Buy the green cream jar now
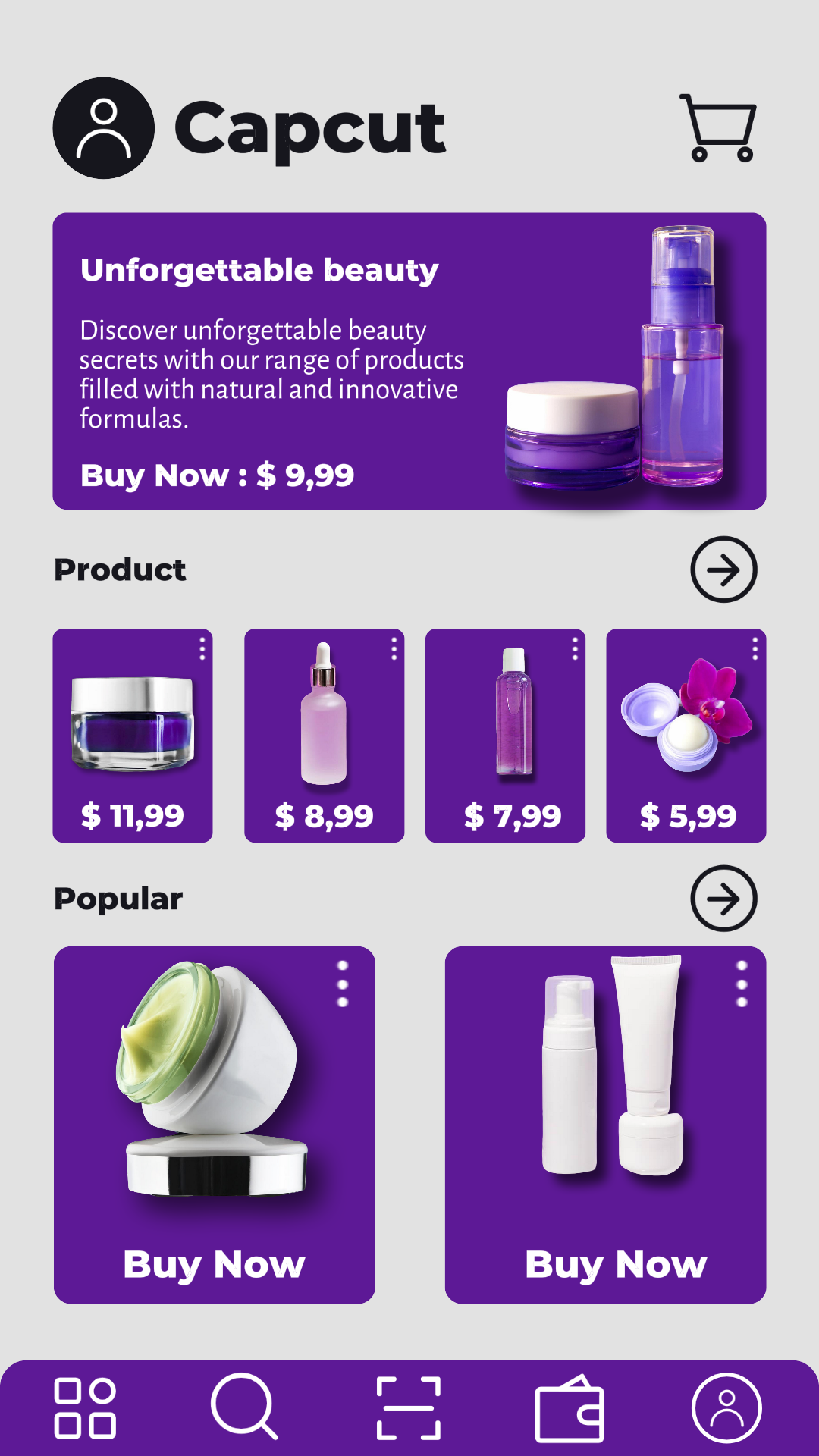 tap(215, 1264)
